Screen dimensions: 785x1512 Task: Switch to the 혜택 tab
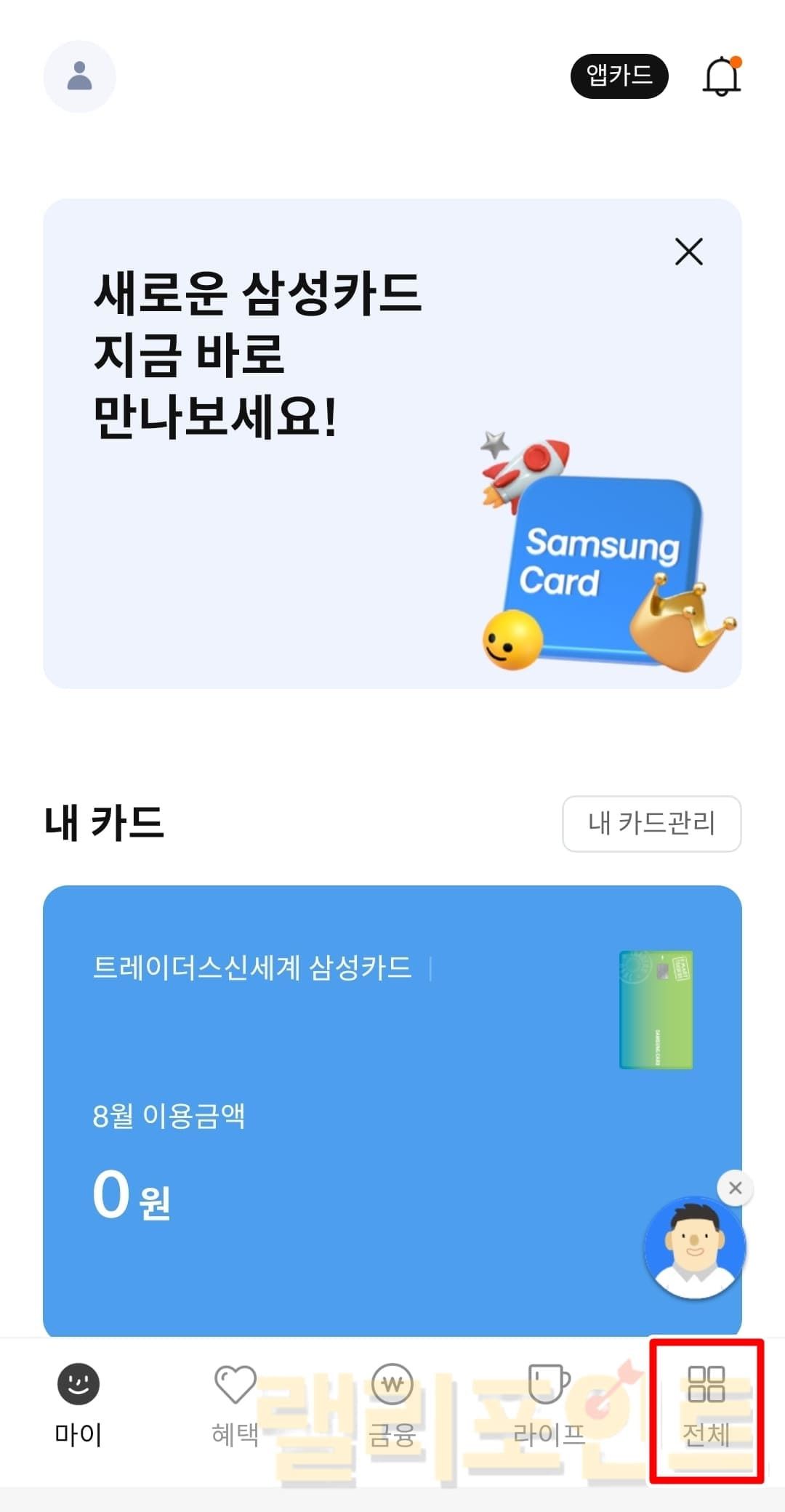click(235, 1404)
